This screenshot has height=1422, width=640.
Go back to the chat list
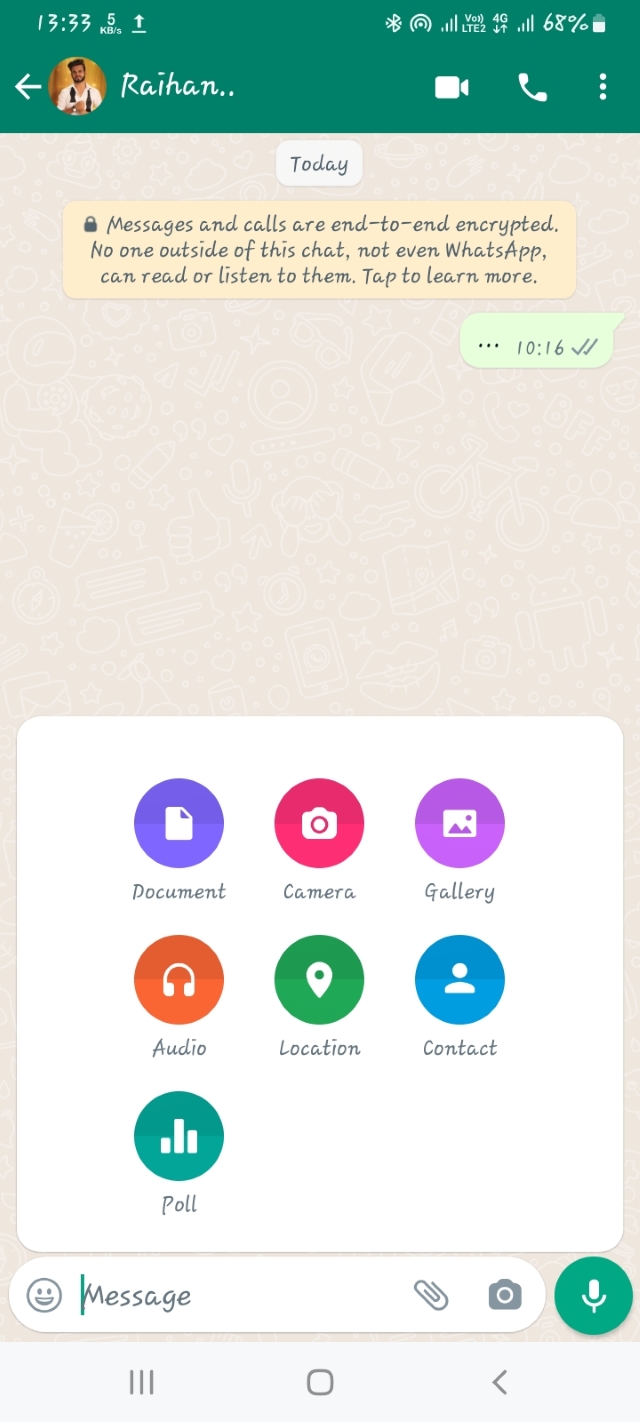tap(28, 87)
